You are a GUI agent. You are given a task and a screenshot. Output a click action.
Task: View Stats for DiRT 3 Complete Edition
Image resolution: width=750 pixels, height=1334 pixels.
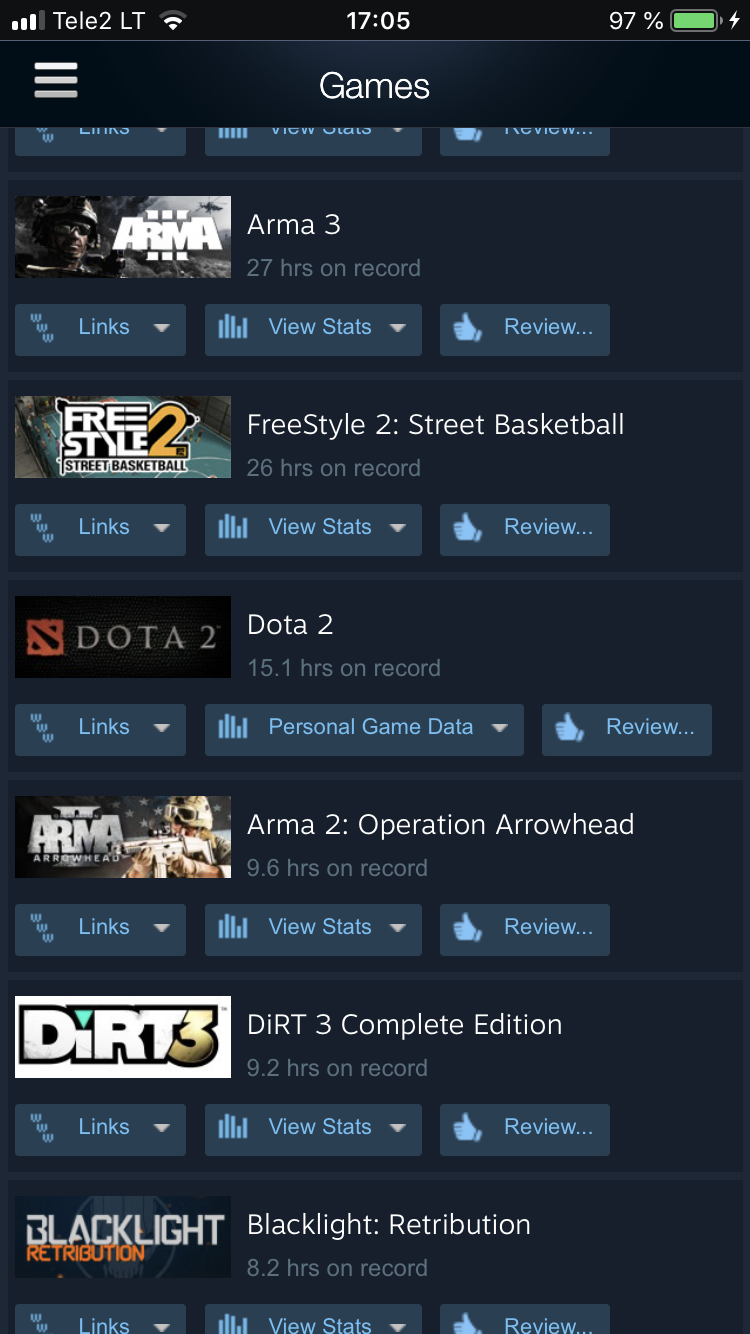313,1130
